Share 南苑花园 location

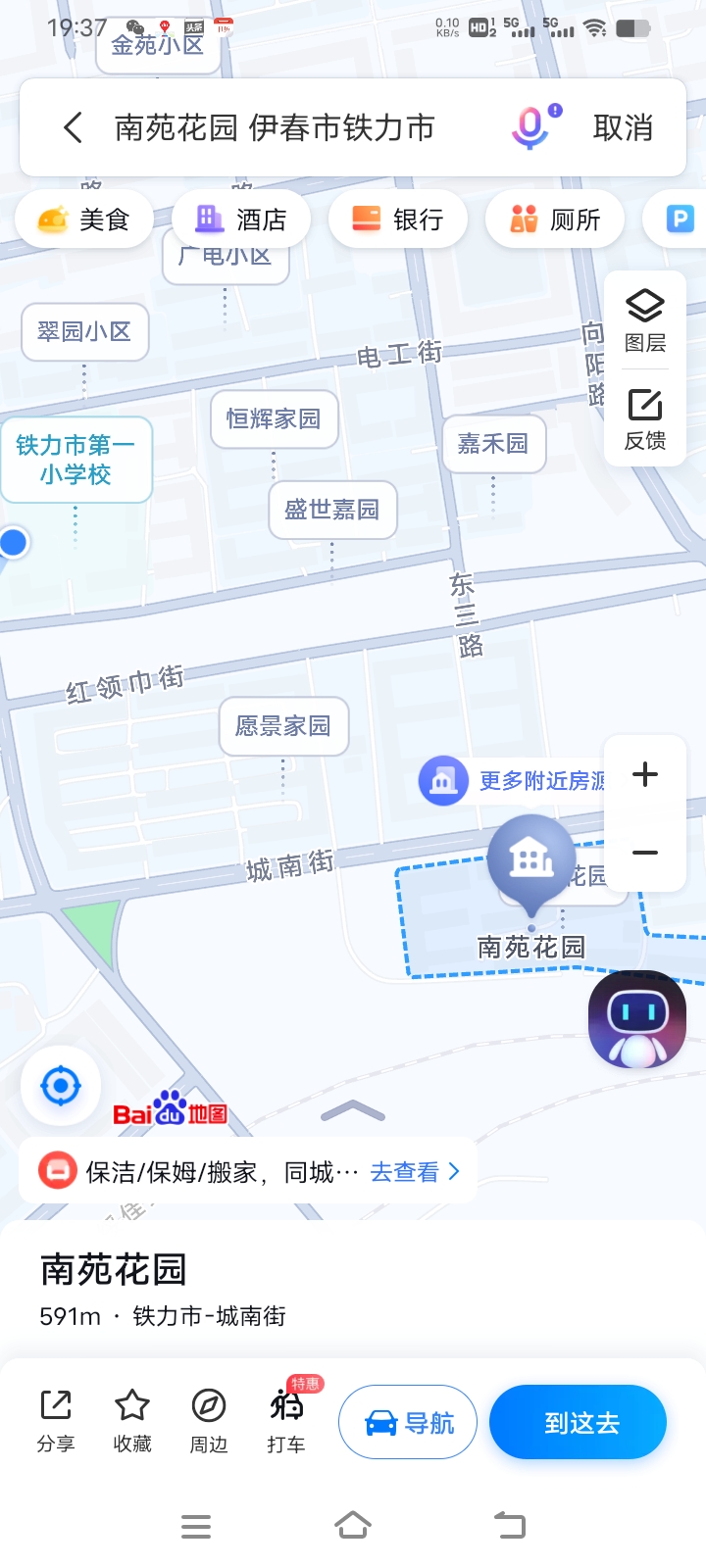(x=56, y=1421)
